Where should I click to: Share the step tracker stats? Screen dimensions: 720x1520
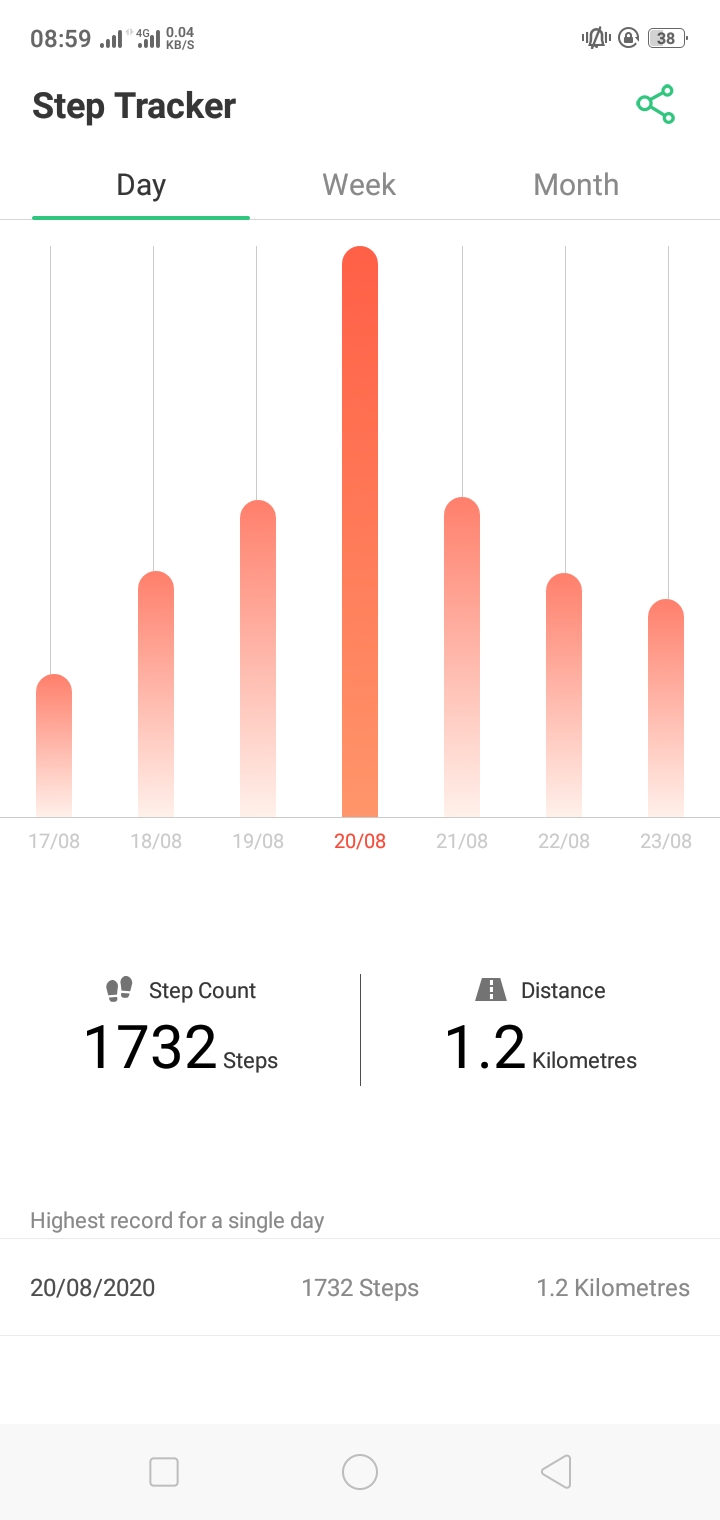[656, 105]
